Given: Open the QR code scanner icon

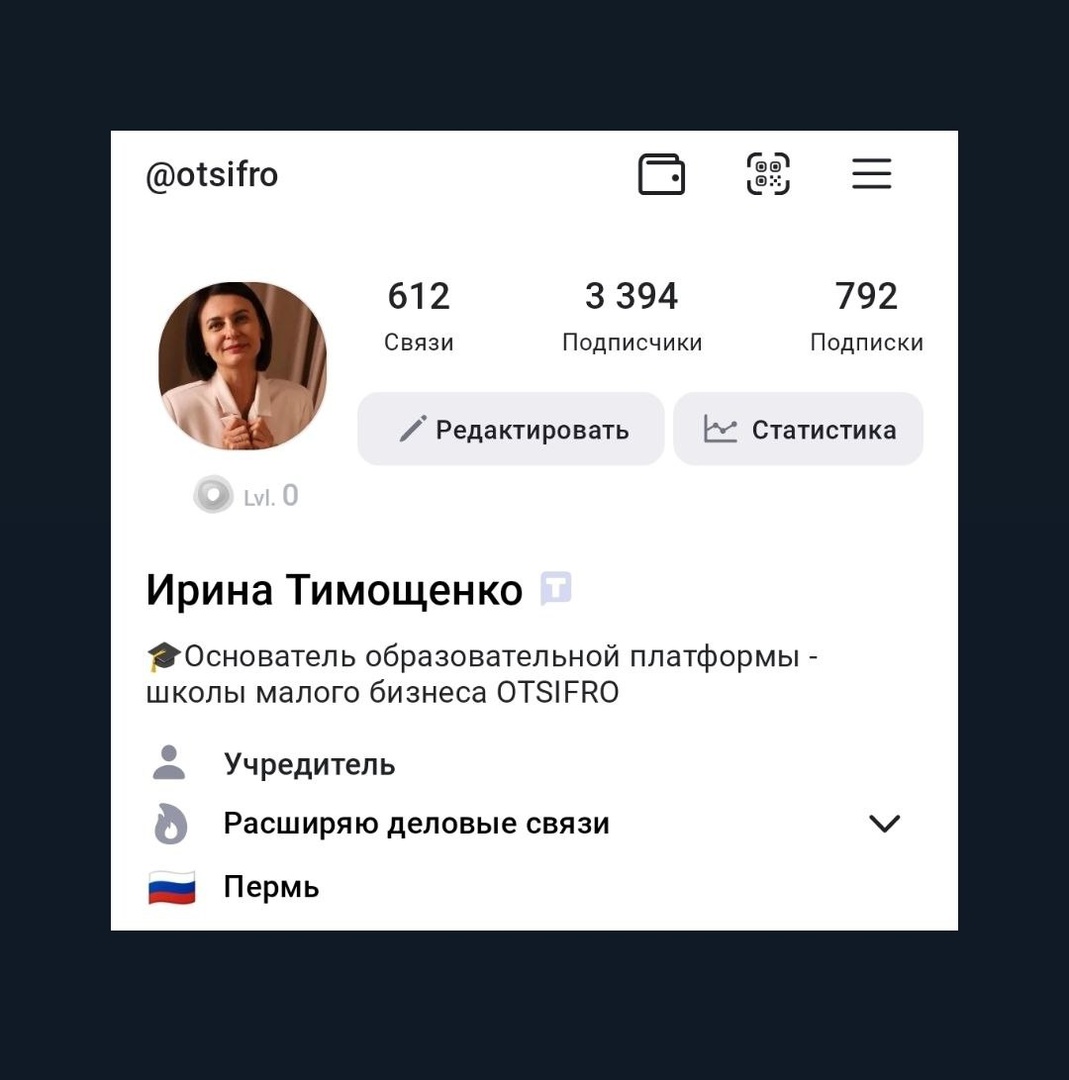Looking at the screenshot, I should [x=768, y=173].
